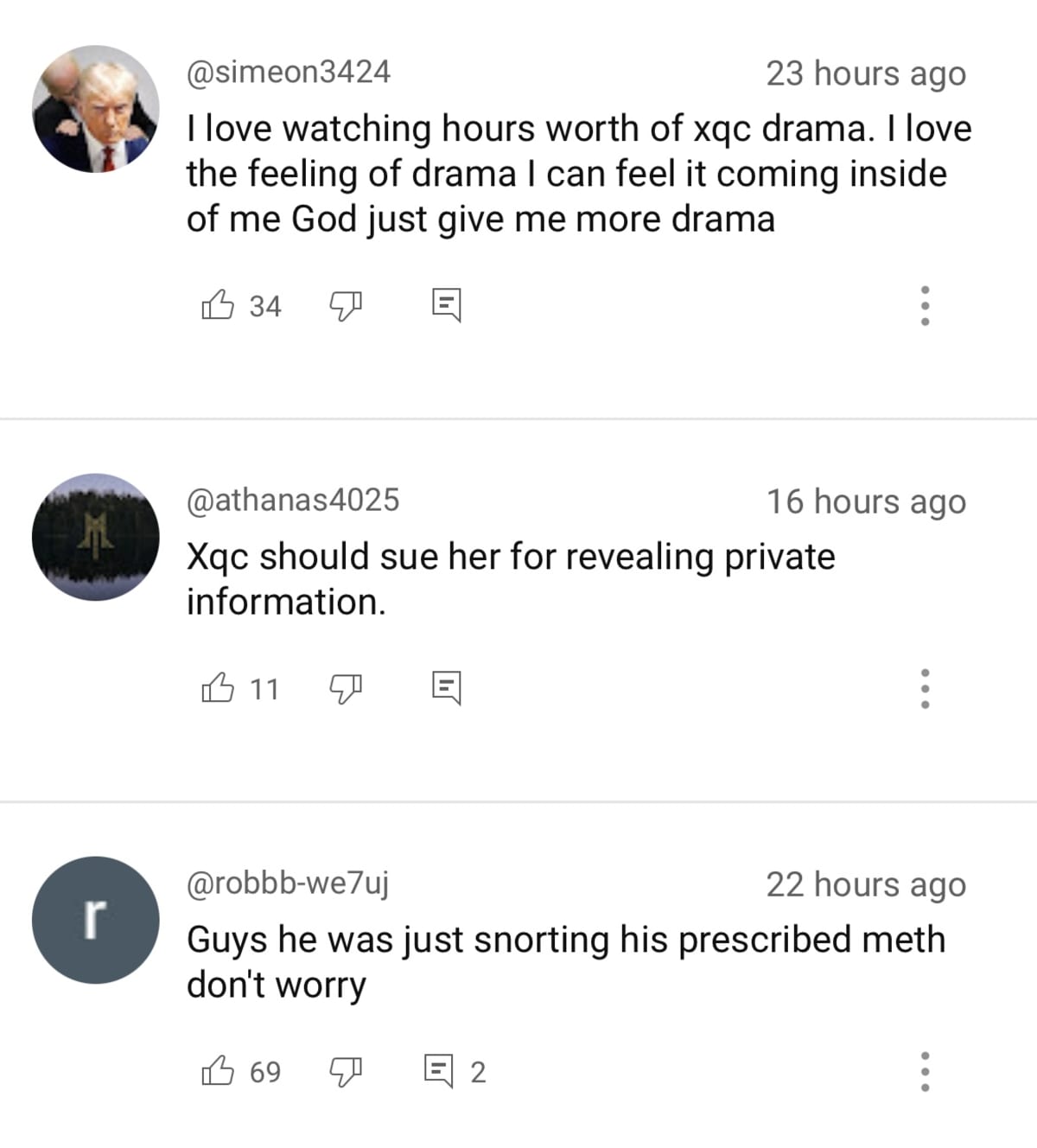Click the '23 hours ago' timestamp
The height and width of the screenshot is (1148, 1037).
point(864,73)
